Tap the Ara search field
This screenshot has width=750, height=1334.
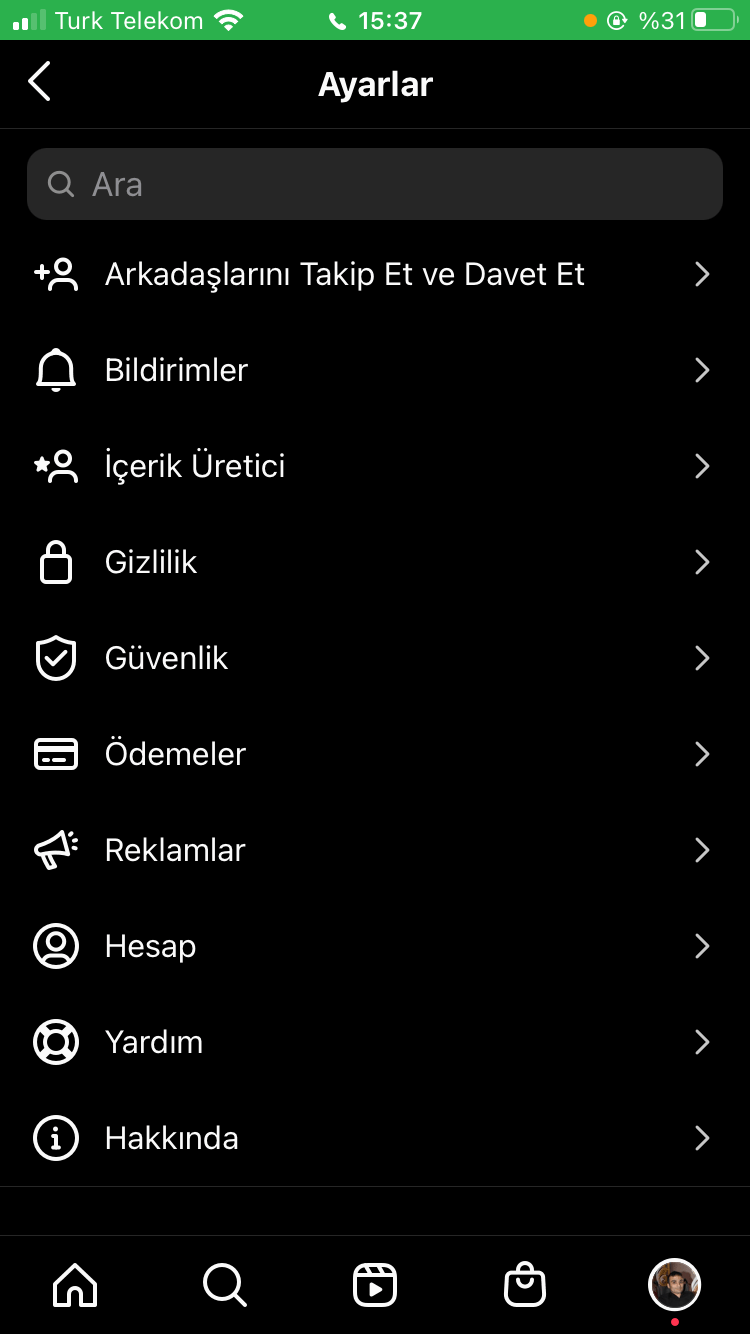[x=375, y=184]
